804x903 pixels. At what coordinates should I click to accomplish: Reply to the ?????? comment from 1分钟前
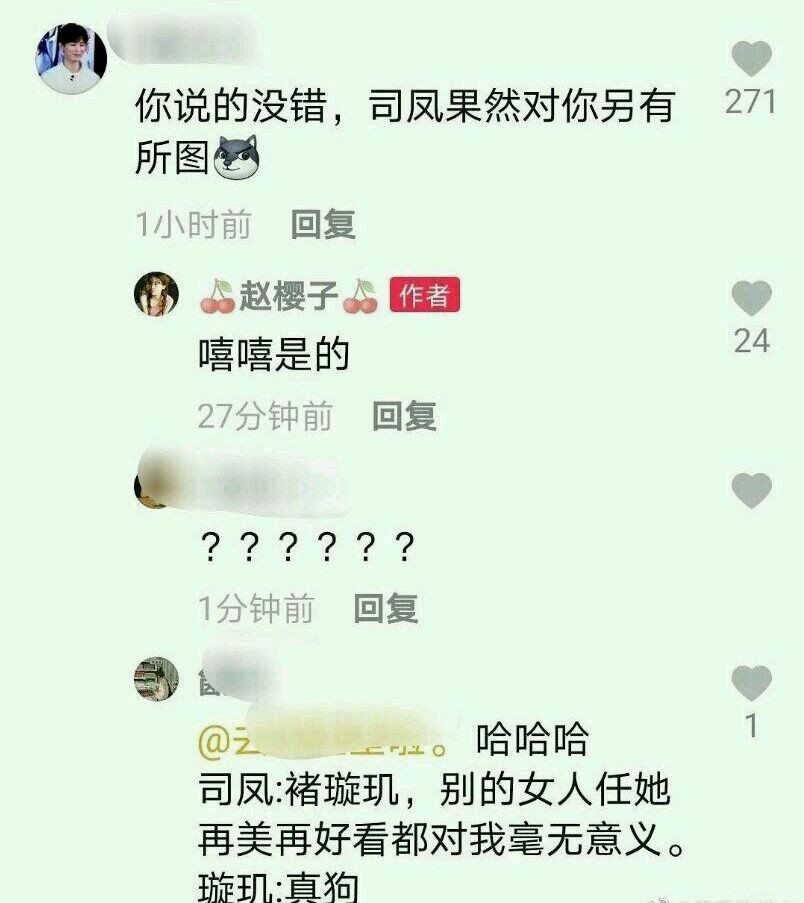[386, 608]
